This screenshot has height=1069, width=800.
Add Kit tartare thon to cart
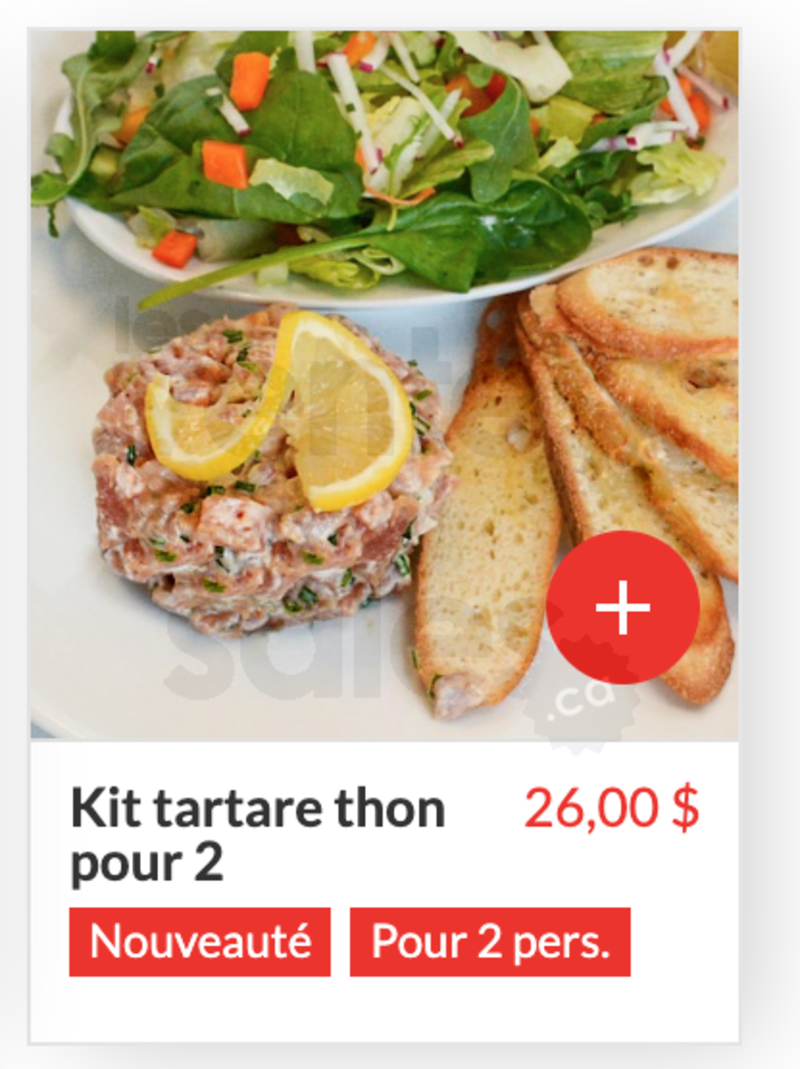622,607
